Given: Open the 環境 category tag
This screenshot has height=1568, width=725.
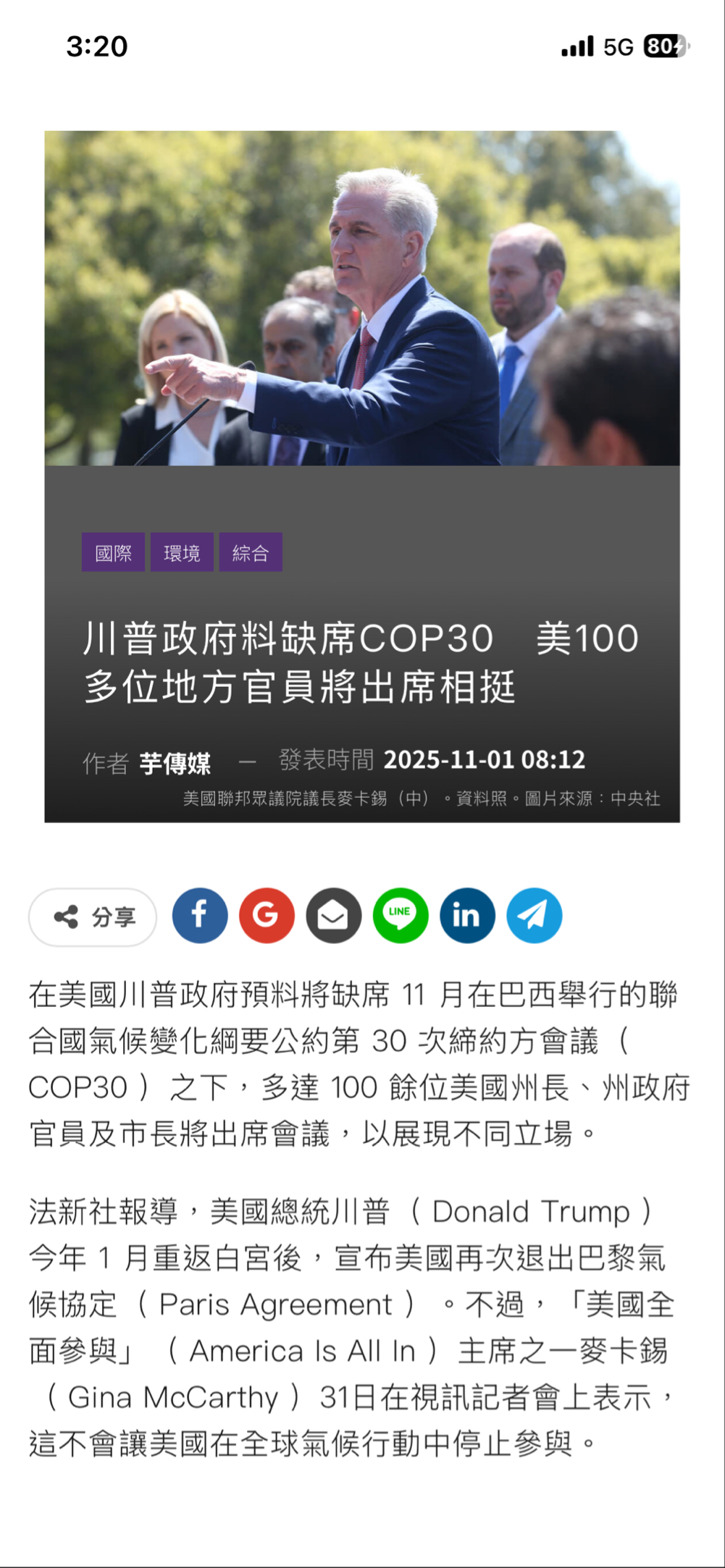Looking at the screenshot, I should pyautogui.click(x=182, y=553).
